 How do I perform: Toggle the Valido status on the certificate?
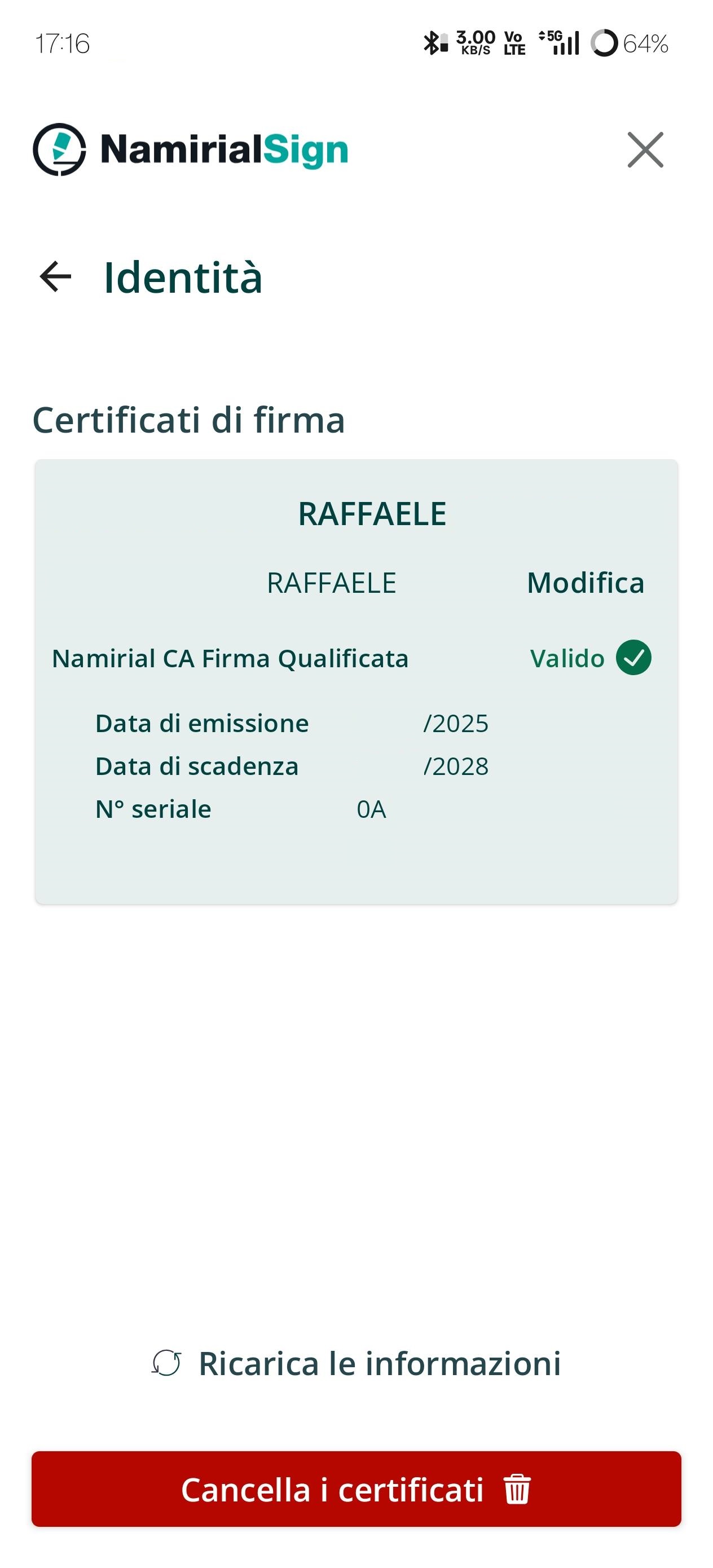(635, 658)
